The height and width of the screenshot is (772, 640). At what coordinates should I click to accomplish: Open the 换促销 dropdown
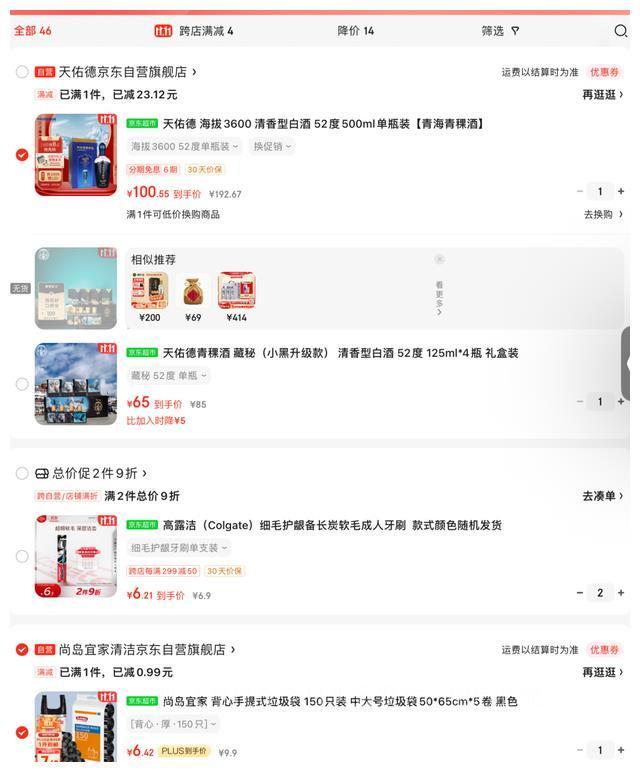coord(272,147)
